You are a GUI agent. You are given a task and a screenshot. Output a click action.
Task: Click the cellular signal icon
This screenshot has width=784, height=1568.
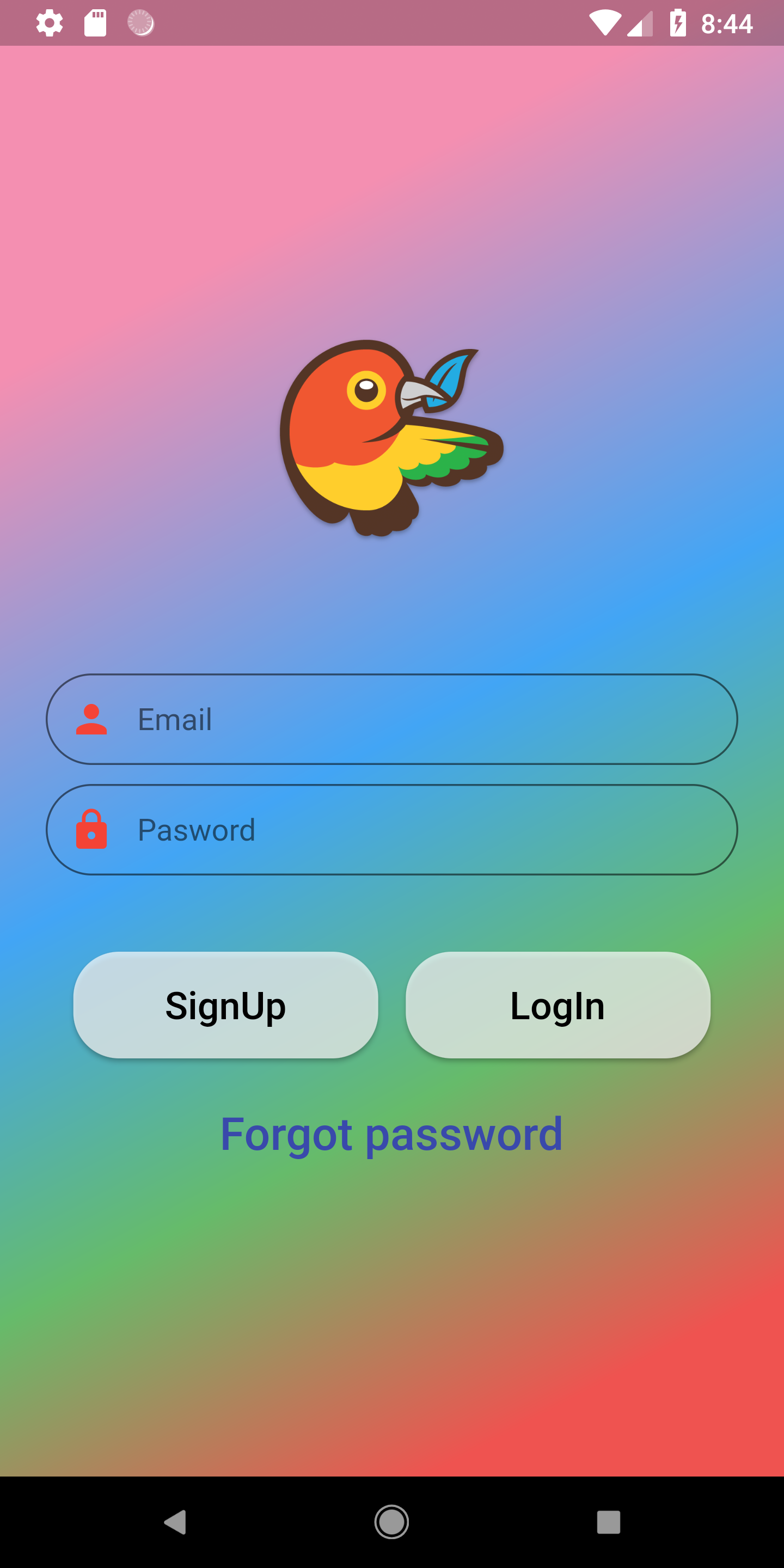pos(639,23)
